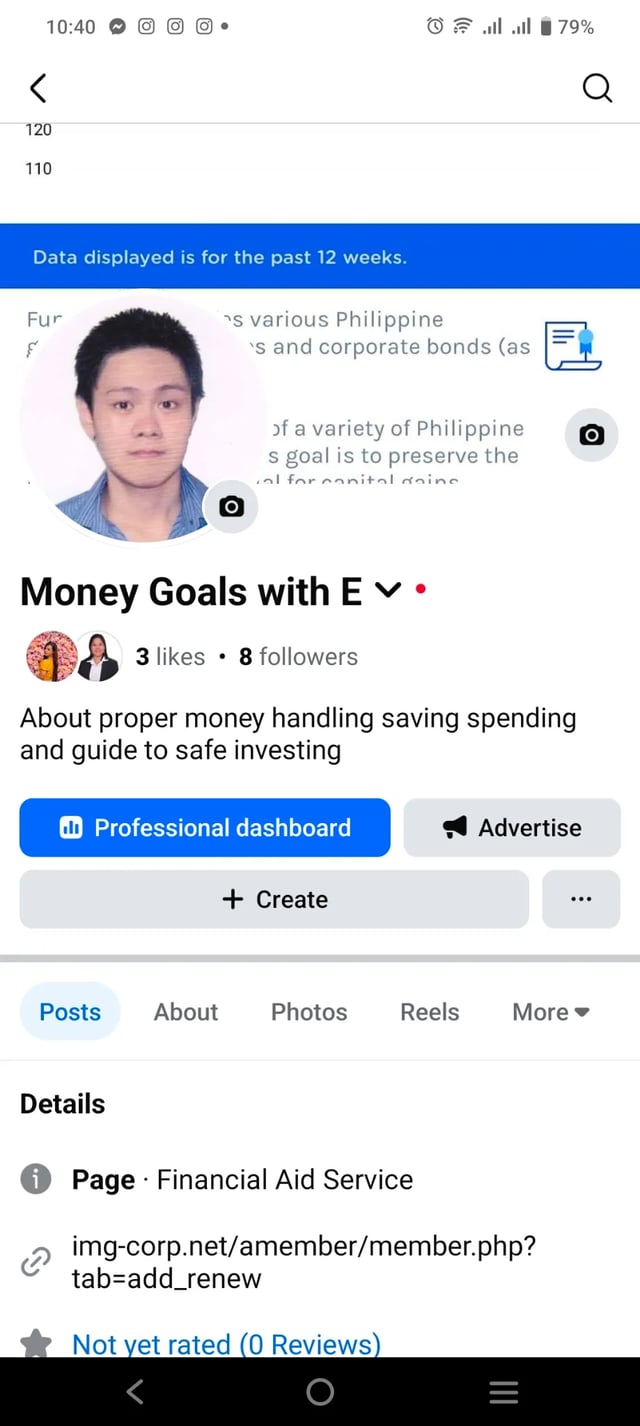Create new content with + Create
Viewport: 640px width, 1426px height.
(274, 899)
